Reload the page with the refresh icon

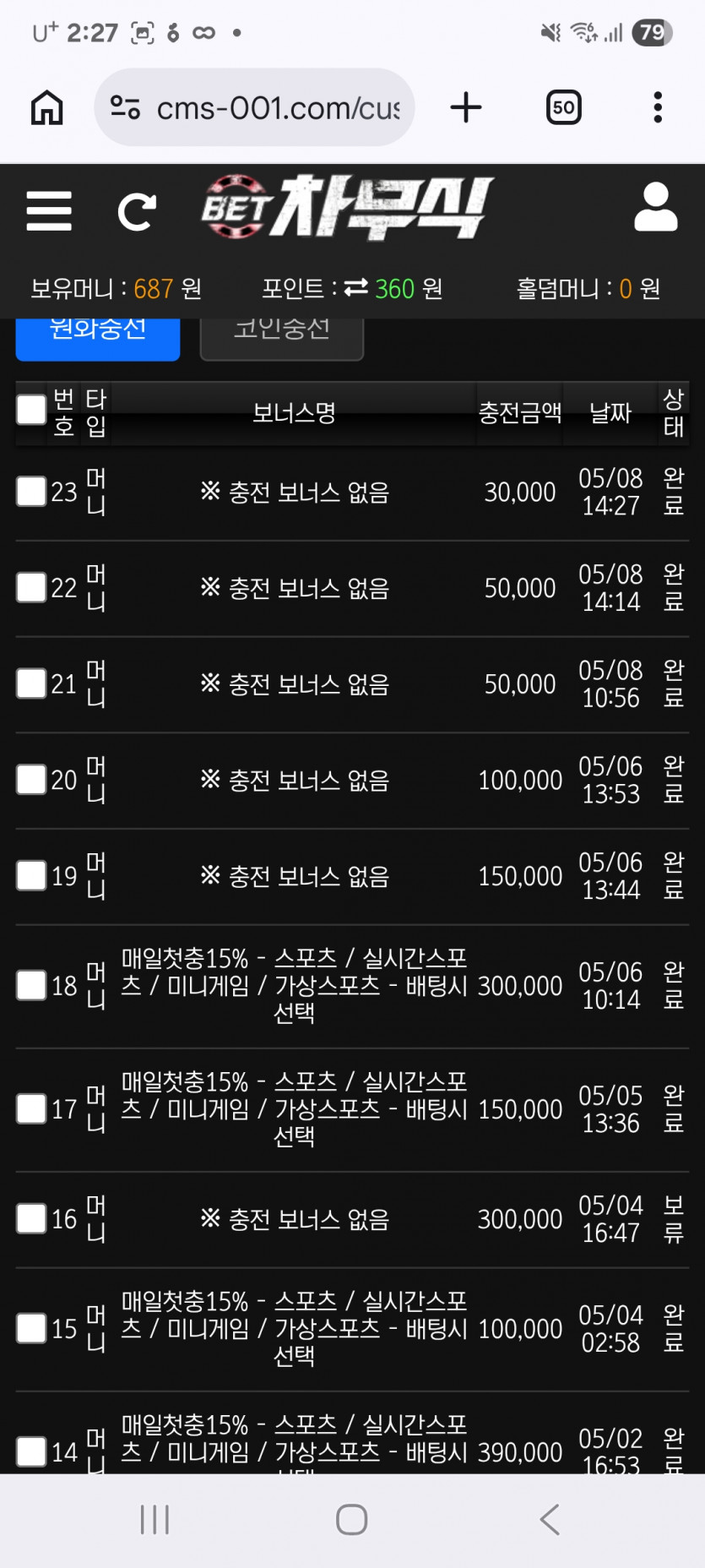point(137,211)
